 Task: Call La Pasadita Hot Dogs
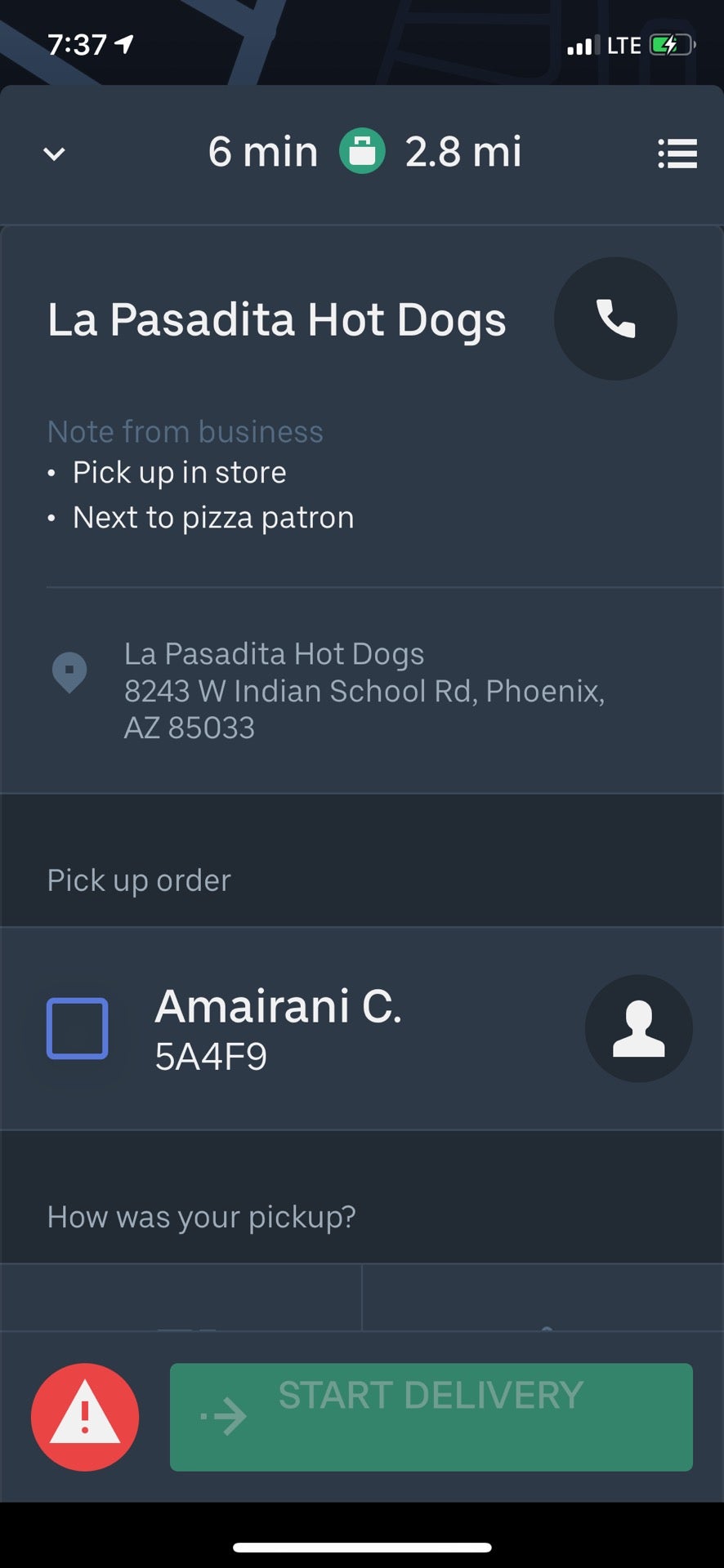(615, 318)
